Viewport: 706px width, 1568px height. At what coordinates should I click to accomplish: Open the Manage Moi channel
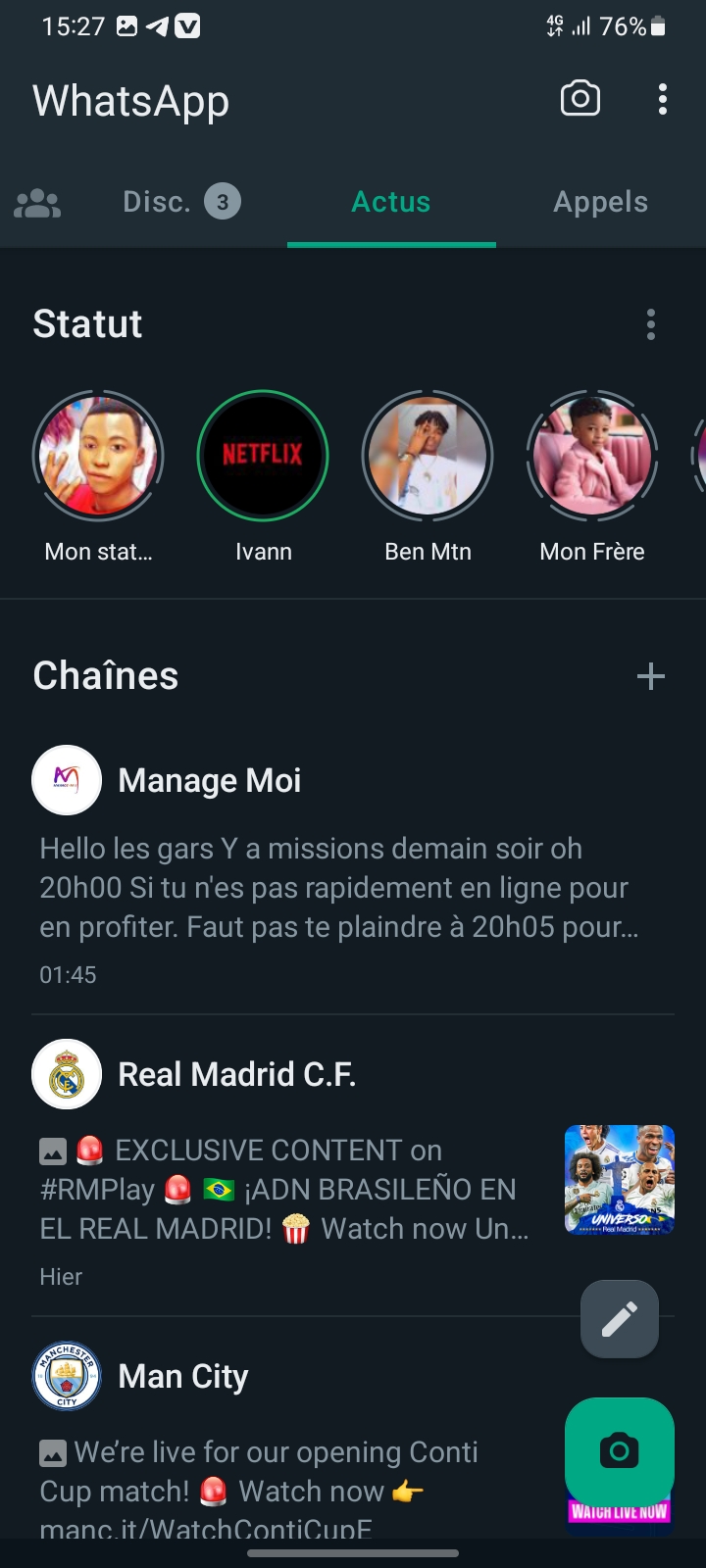click(x=209, y=781)
